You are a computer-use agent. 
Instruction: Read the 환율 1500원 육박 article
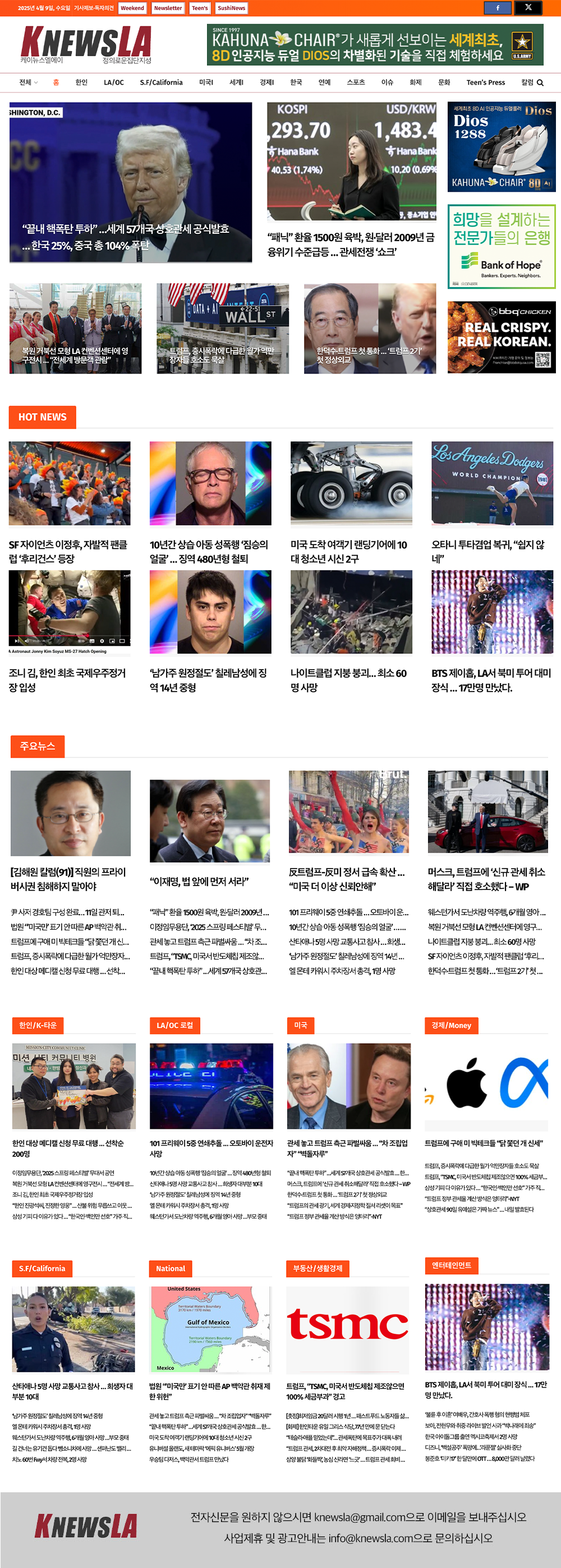click(x=350, y=244)
